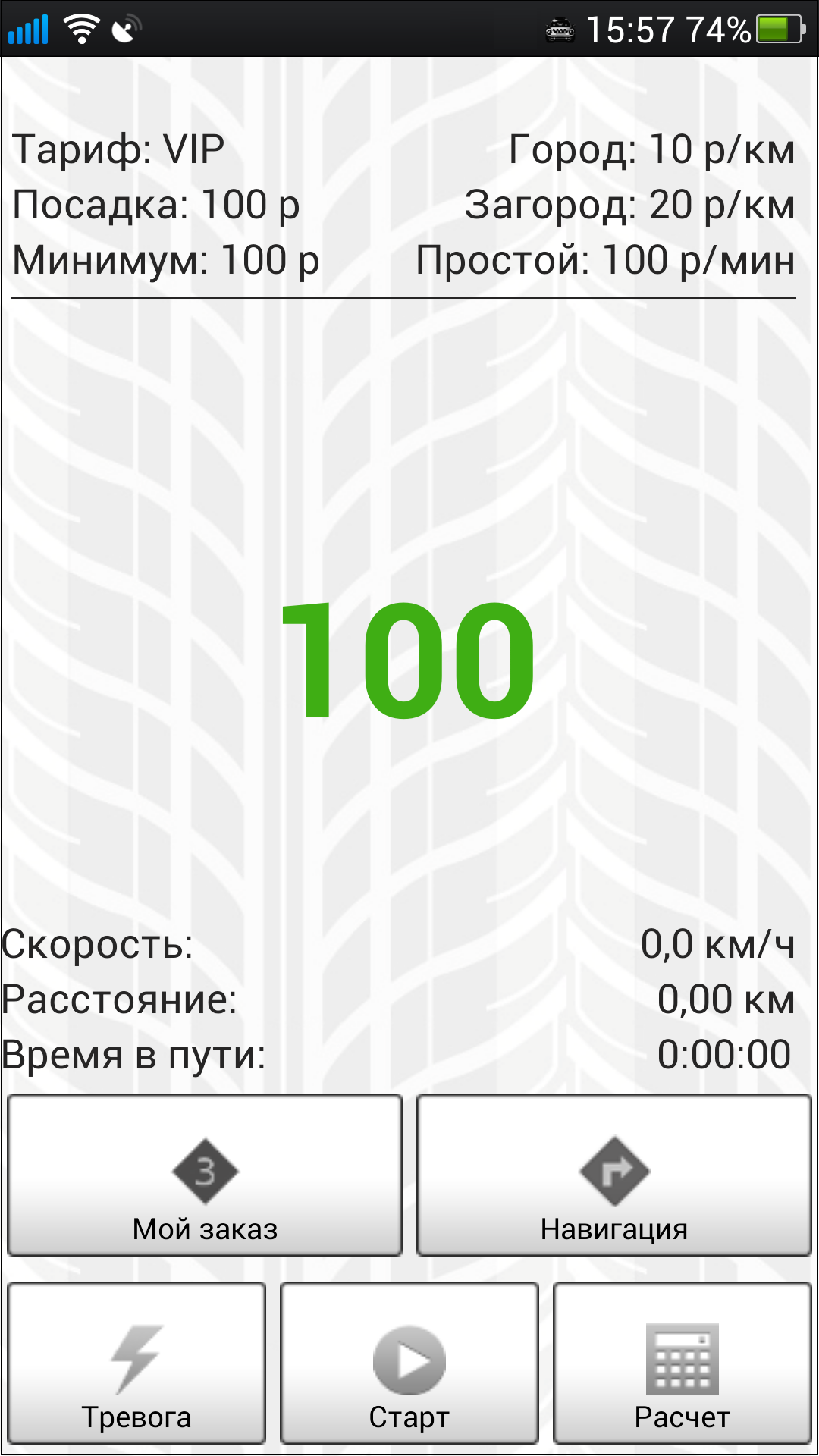Trigger the Тревога alarm button
Image resolution: width=819 pixels, height=1456 pixels.
pyautogui.click(x=136, y=1363)
